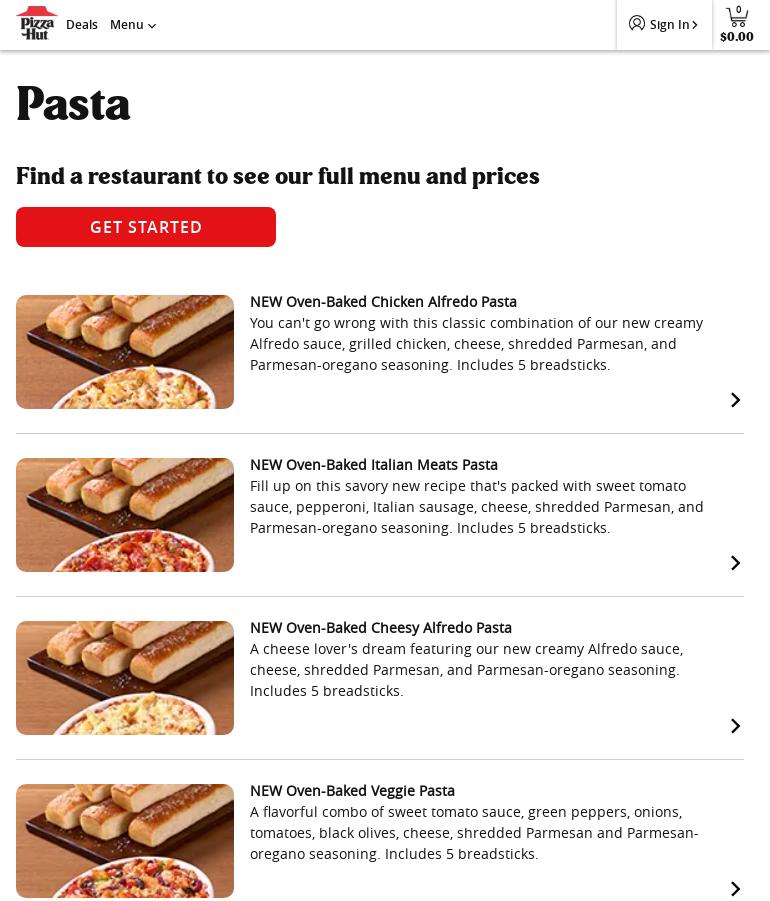Image resolution: width=770 pixels, height=901 pixels.
Task: Click the GET STARTED button
Action: click(146, 227)
